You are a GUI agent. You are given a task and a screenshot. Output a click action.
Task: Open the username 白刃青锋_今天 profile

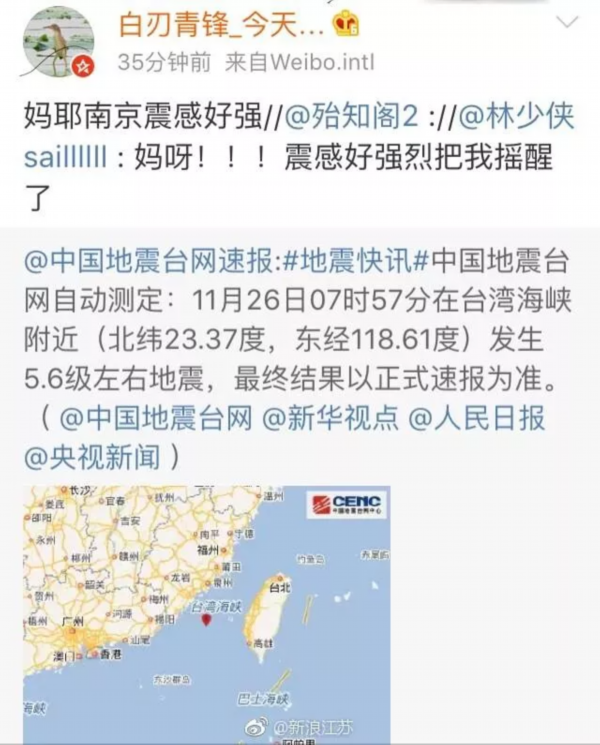(220, 22)
